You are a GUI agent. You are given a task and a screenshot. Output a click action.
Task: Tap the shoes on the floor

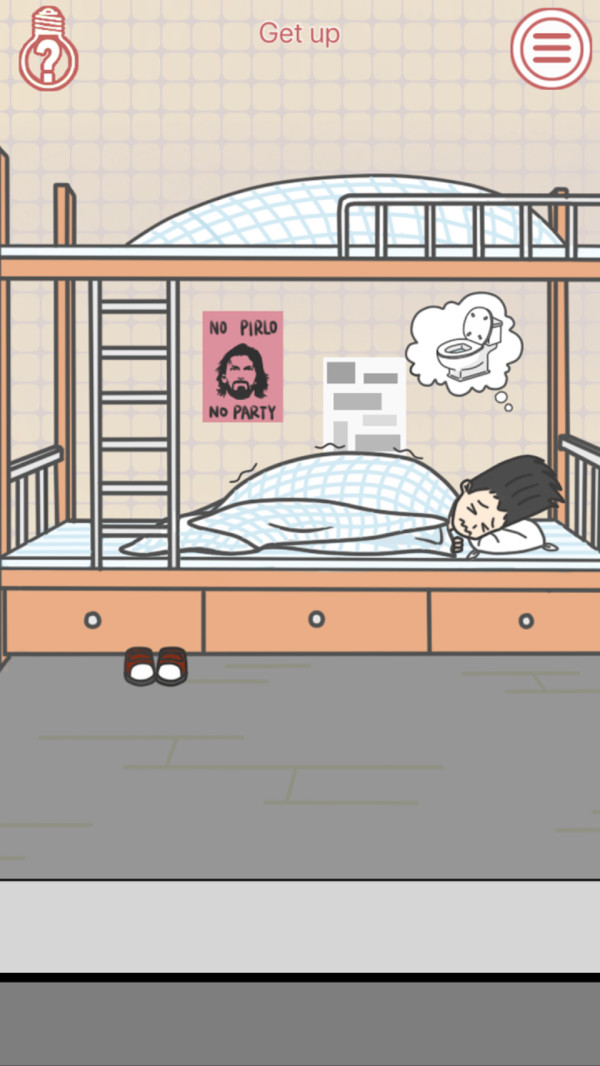(x=155, y=666)
